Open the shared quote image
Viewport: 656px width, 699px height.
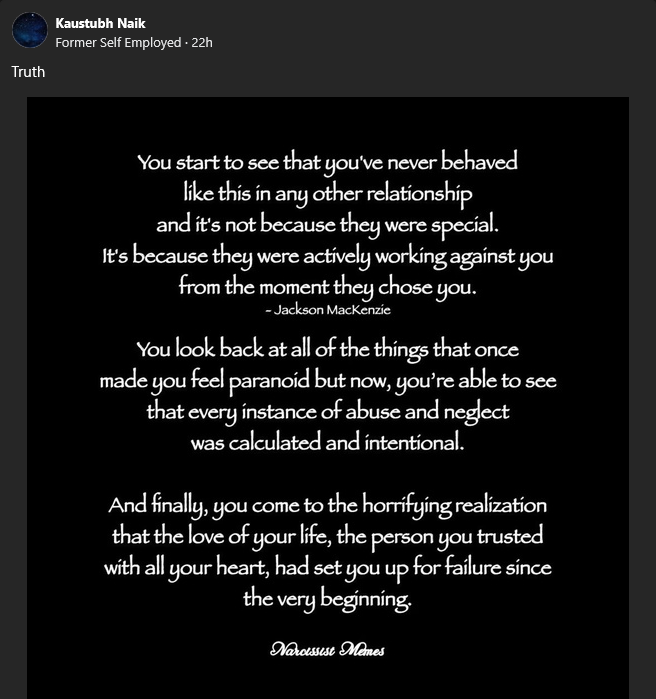point(328,398)
